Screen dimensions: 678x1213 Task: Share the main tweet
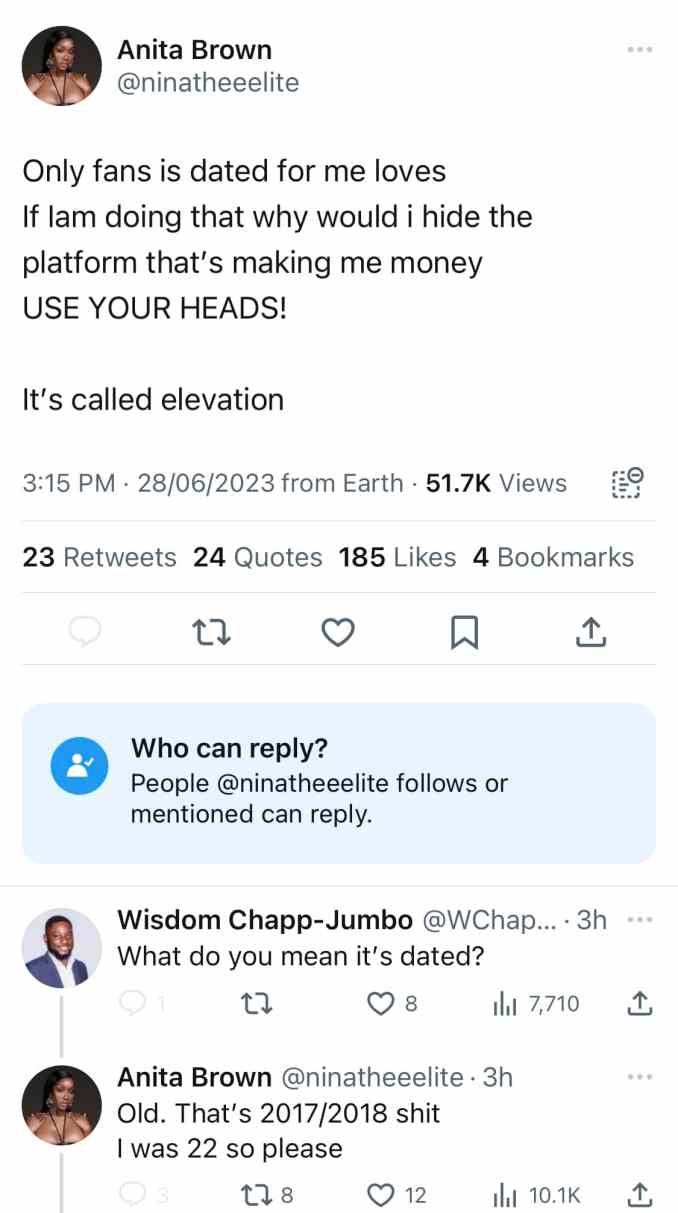pos(591,631)
